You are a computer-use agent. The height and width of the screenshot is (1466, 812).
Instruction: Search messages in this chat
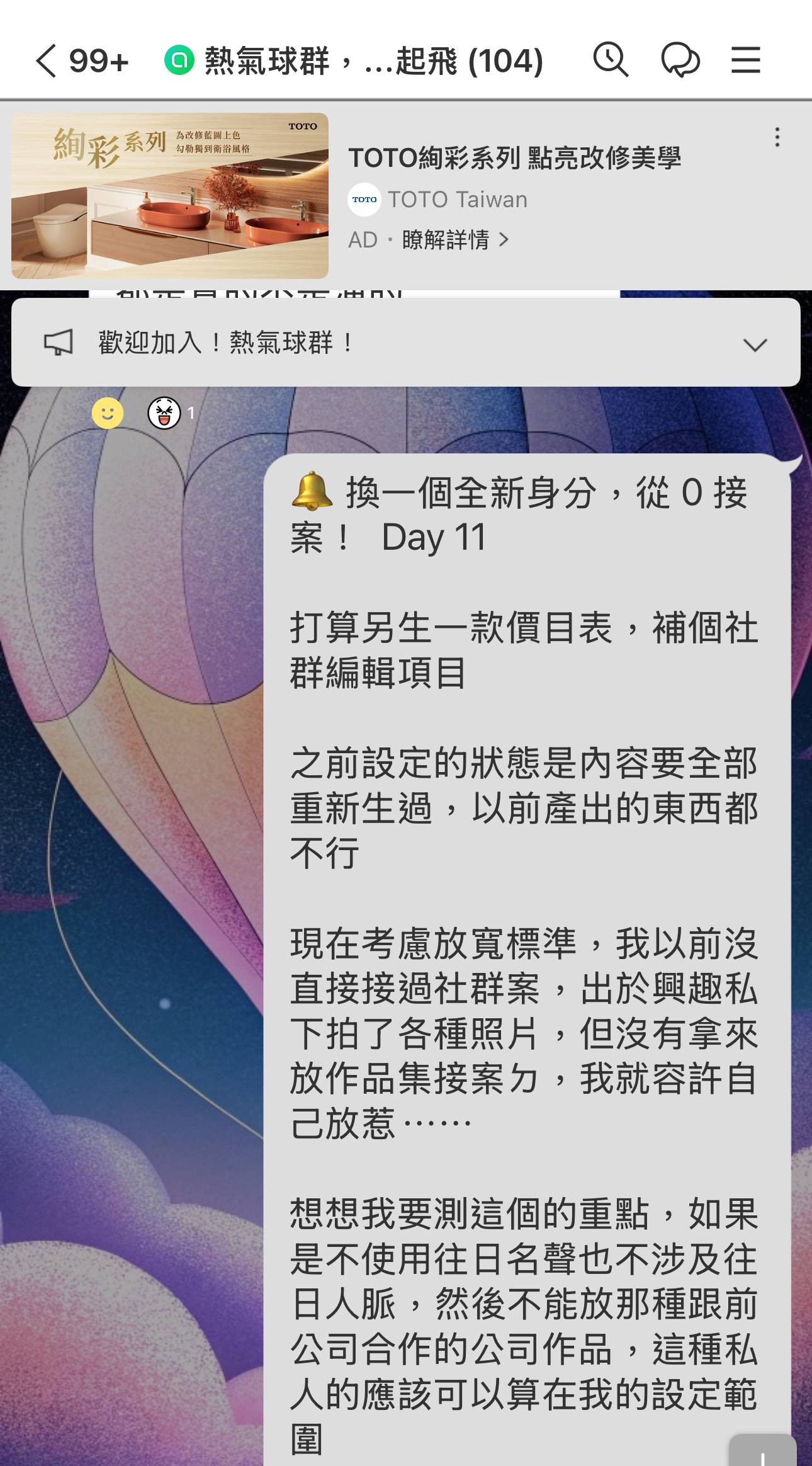tap(610, 60)
